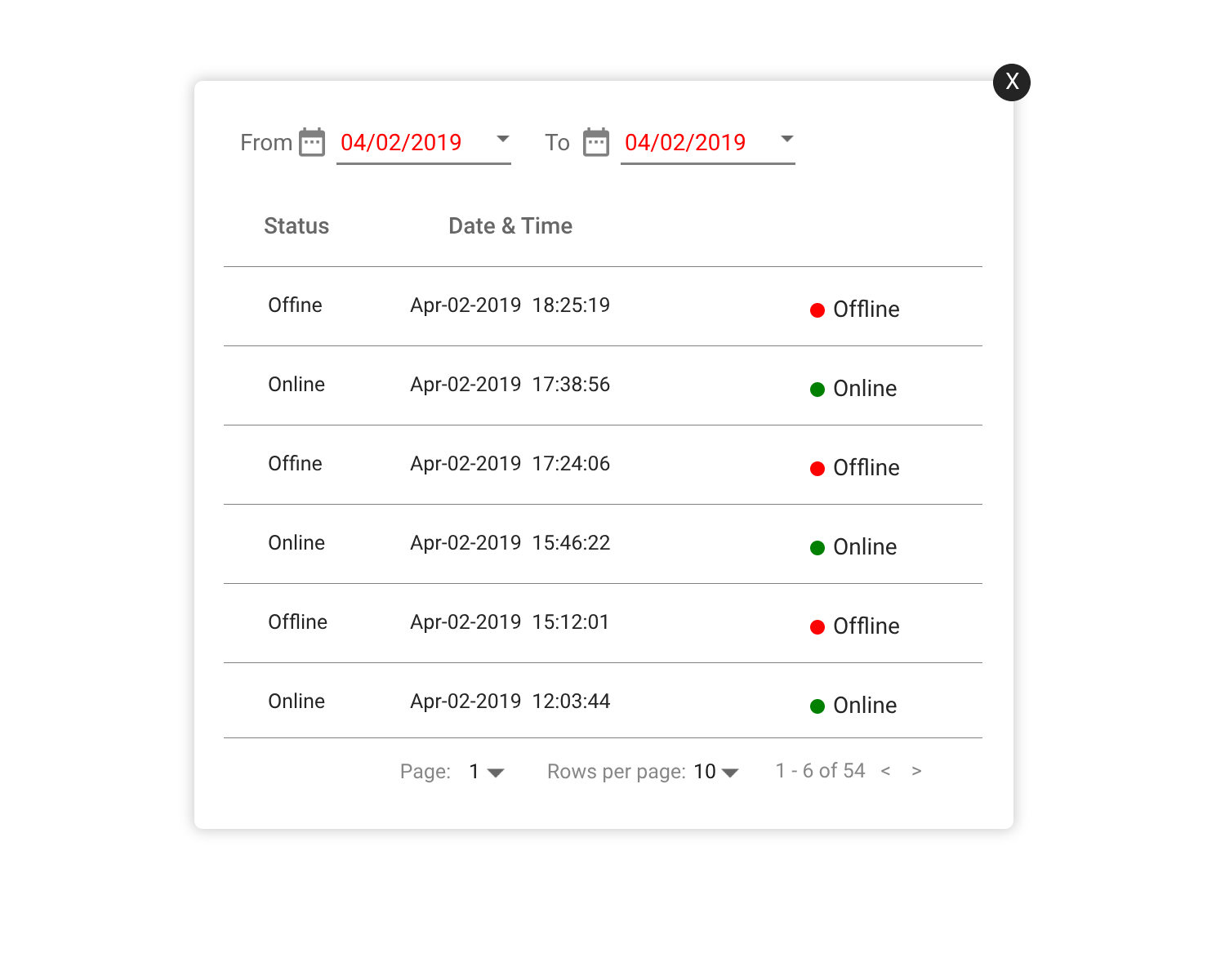Expand the From date dropdown
The image size is (1225, 980).
tap(503, 139)
